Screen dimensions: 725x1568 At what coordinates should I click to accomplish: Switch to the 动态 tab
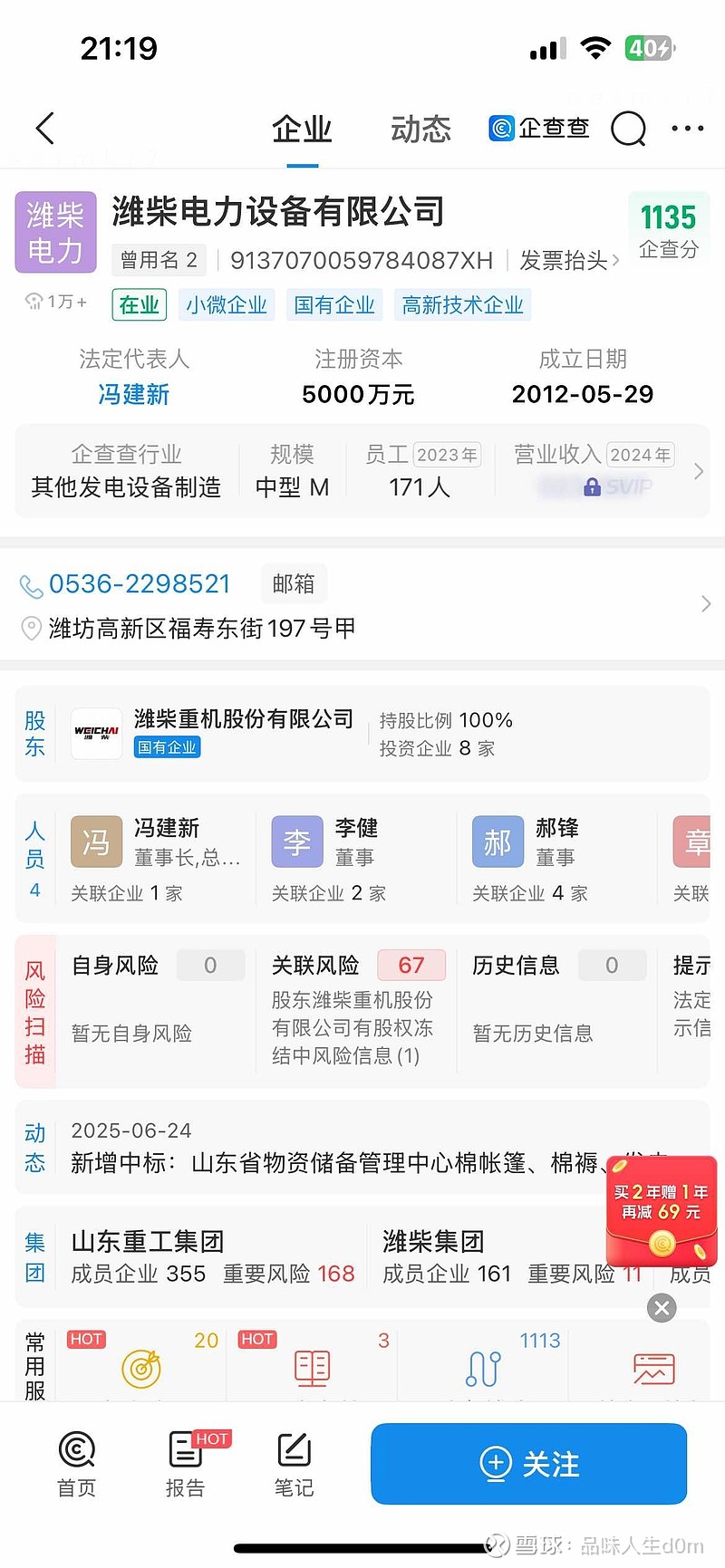click(420, 129)
